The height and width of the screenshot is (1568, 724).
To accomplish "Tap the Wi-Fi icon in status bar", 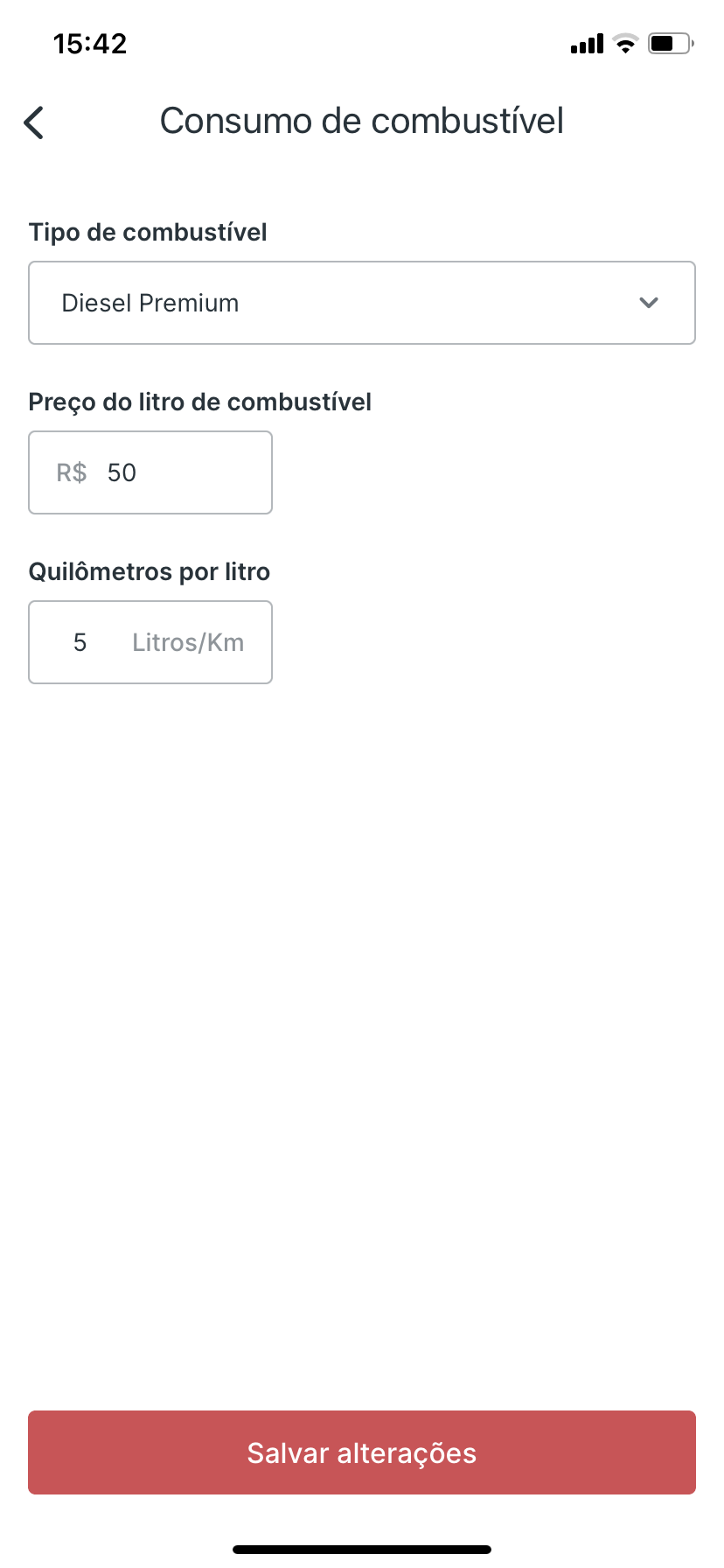I will (x=624, y=43).
